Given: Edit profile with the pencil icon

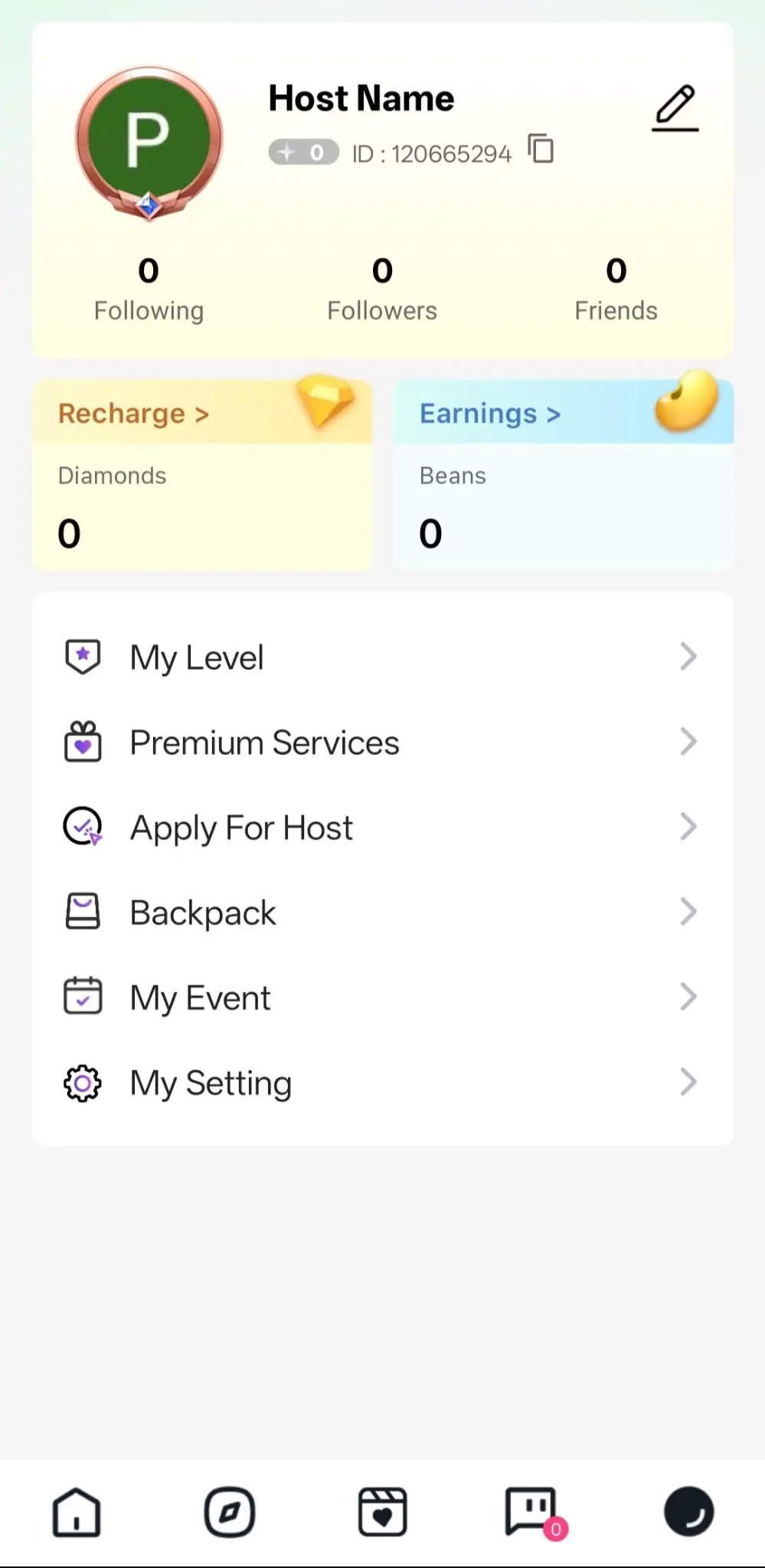Looking at the screenshot, I should pyautogui.click(x=675, y=108).
